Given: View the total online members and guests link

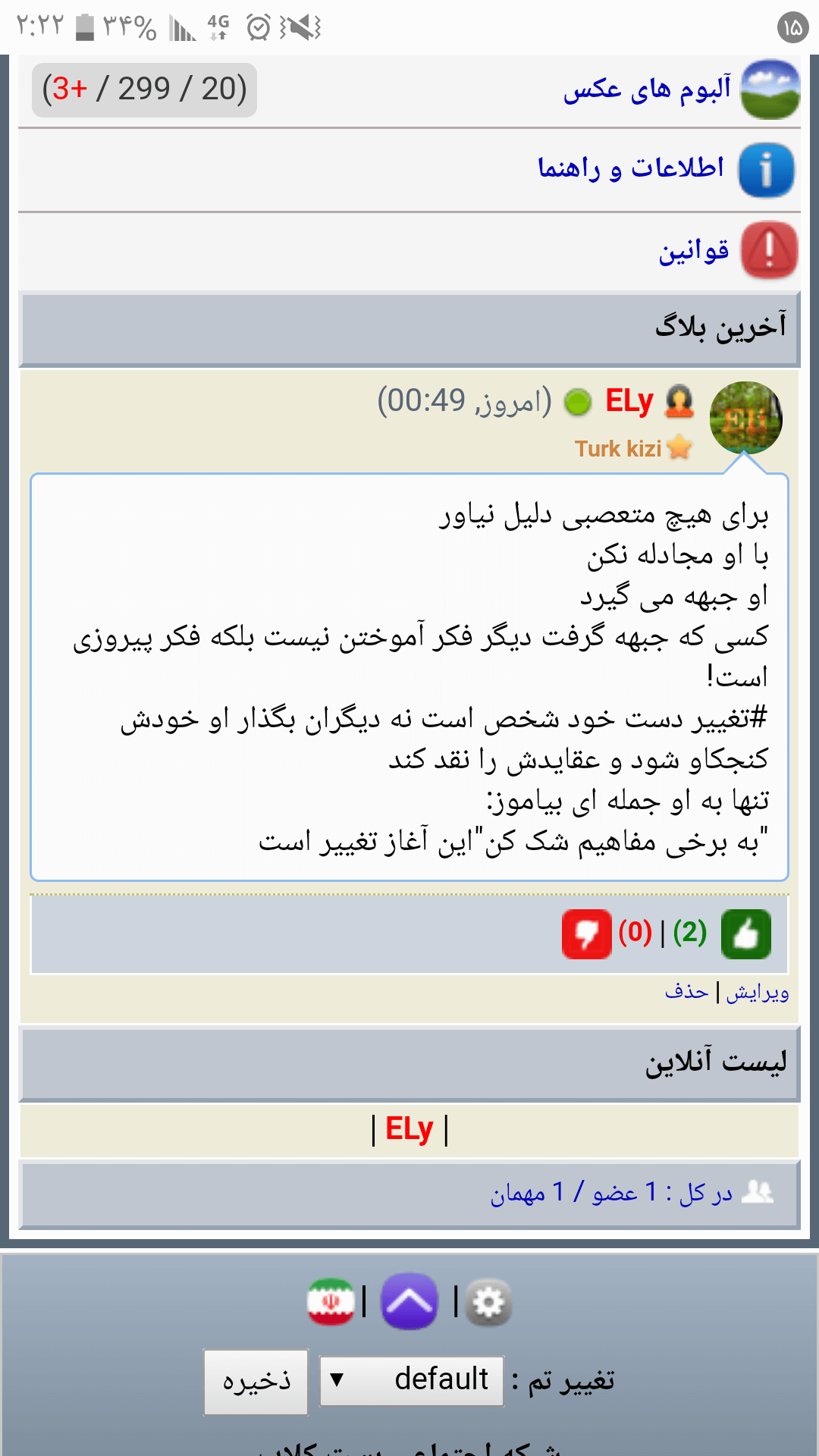Looking at the screenshot, I should pos(611,1193).
